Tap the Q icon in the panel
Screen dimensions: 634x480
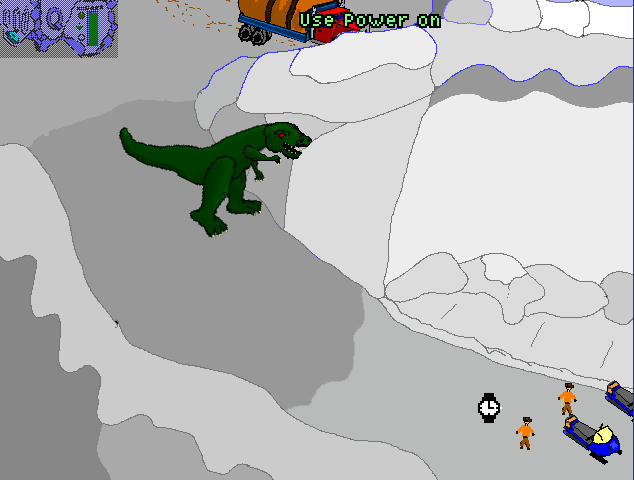(x=53, y=21)
